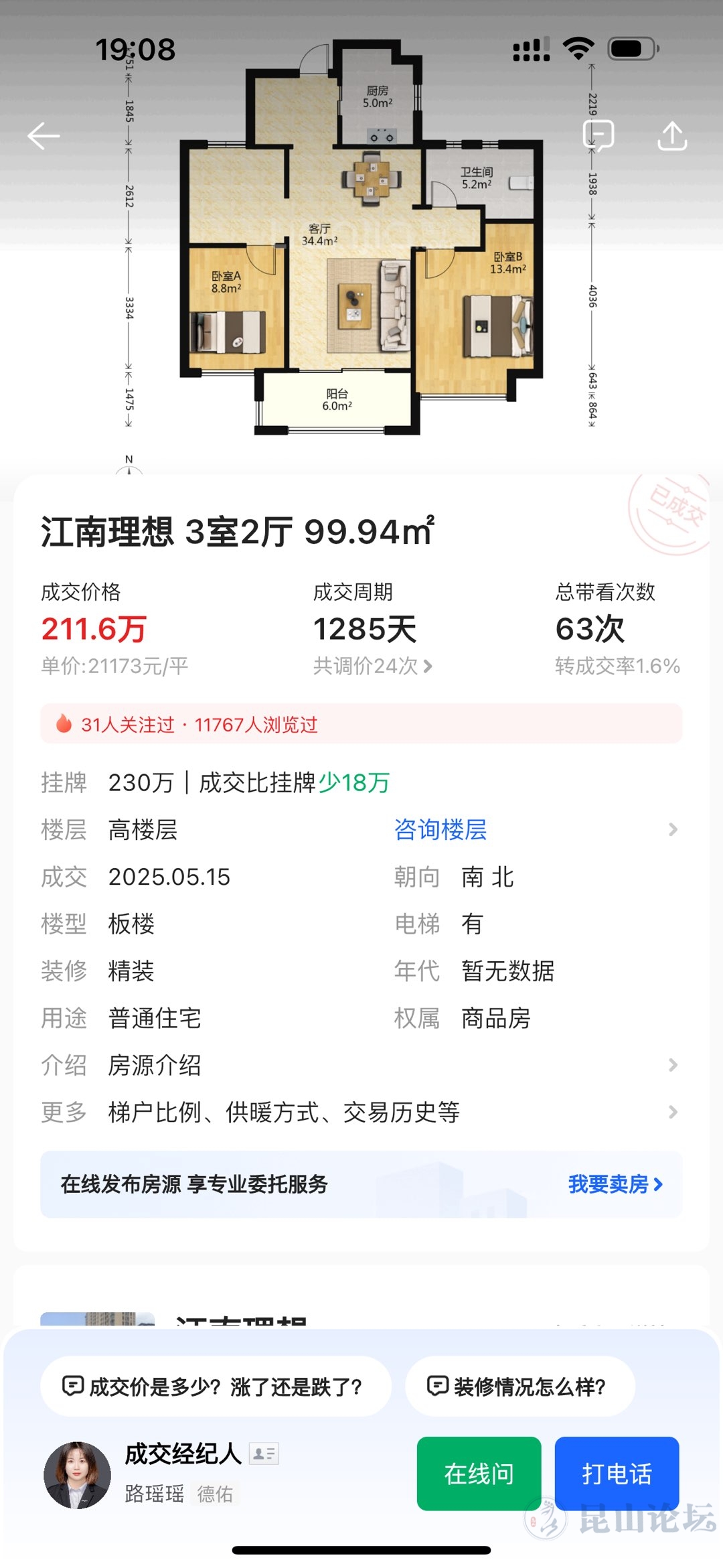Open the message icon in the header
723x1568 pixels.
pyautogui.click(x=598, y=136)
